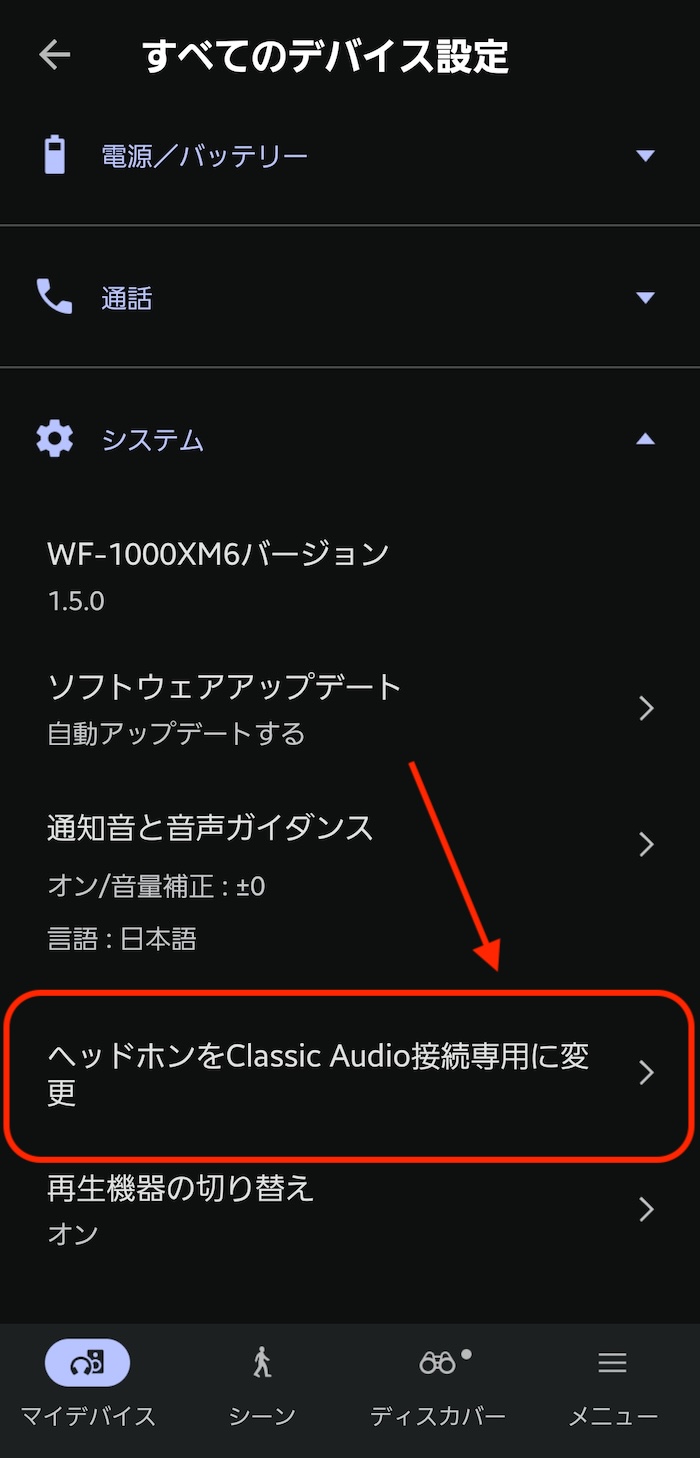Open 通知音と音声ガイダンス settings
Screen dimensions: 700x1458
coord(350,845)
